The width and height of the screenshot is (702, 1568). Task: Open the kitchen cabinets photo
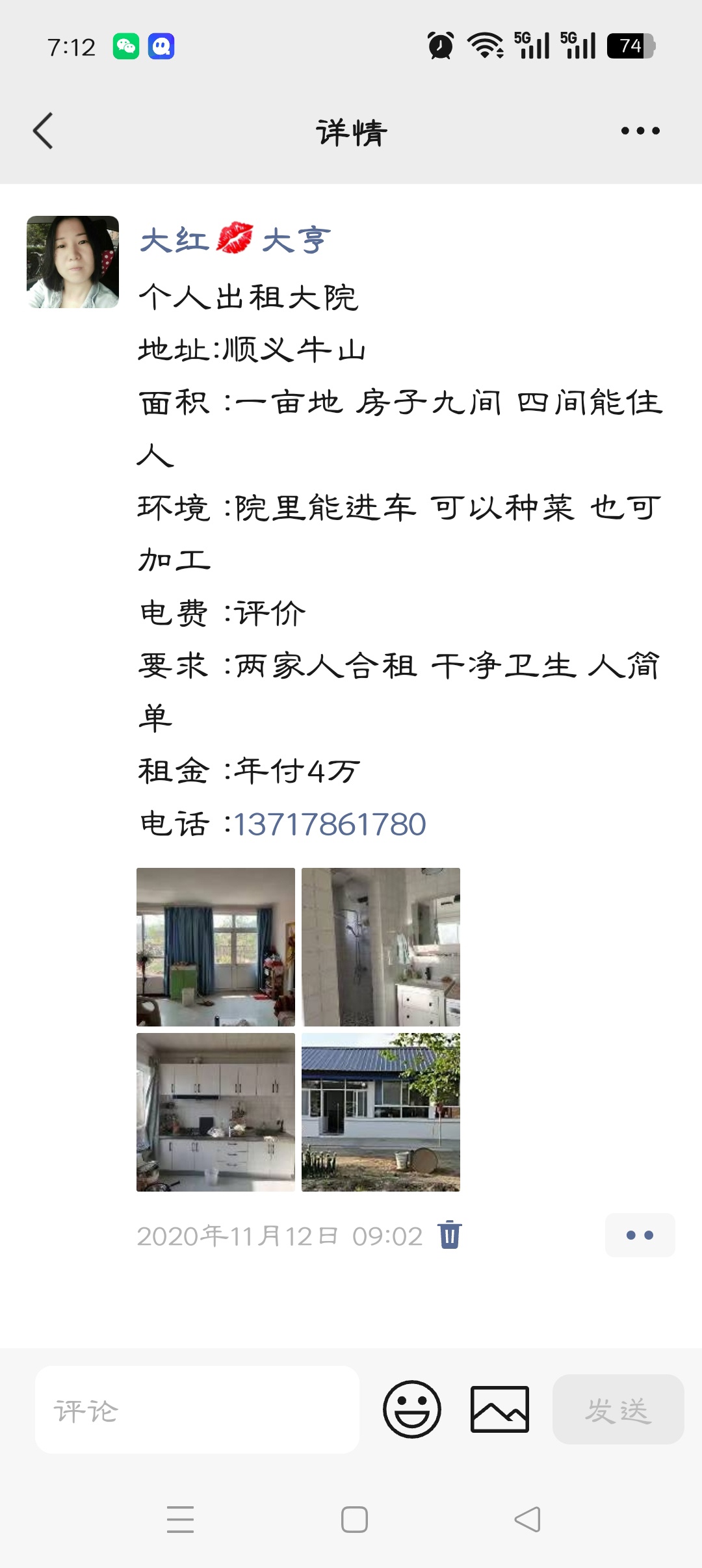(216, 1112)
